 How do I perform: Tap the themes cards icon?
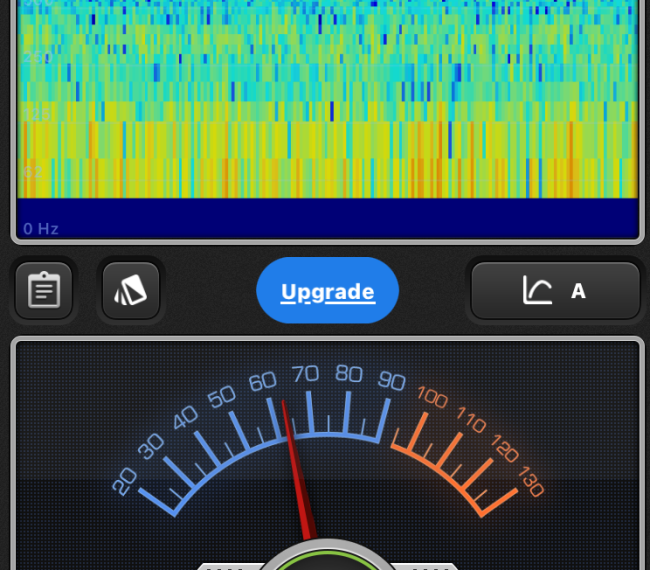click(131, 291)
